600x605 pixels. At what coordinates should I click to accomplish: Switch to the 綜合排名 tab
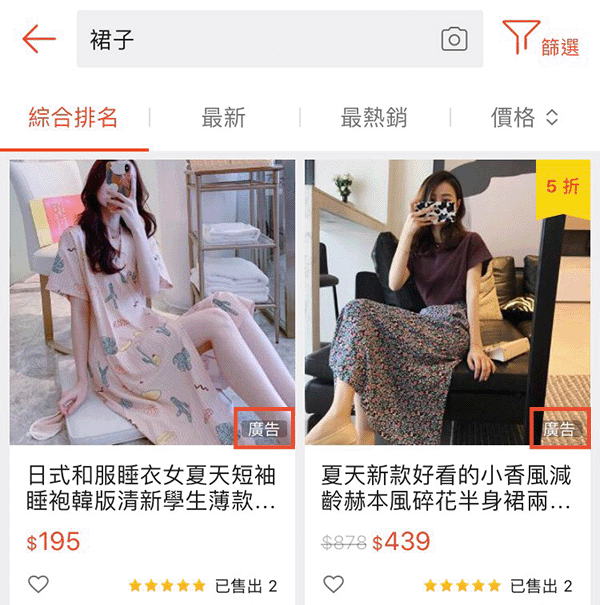[x=73, y=118]
